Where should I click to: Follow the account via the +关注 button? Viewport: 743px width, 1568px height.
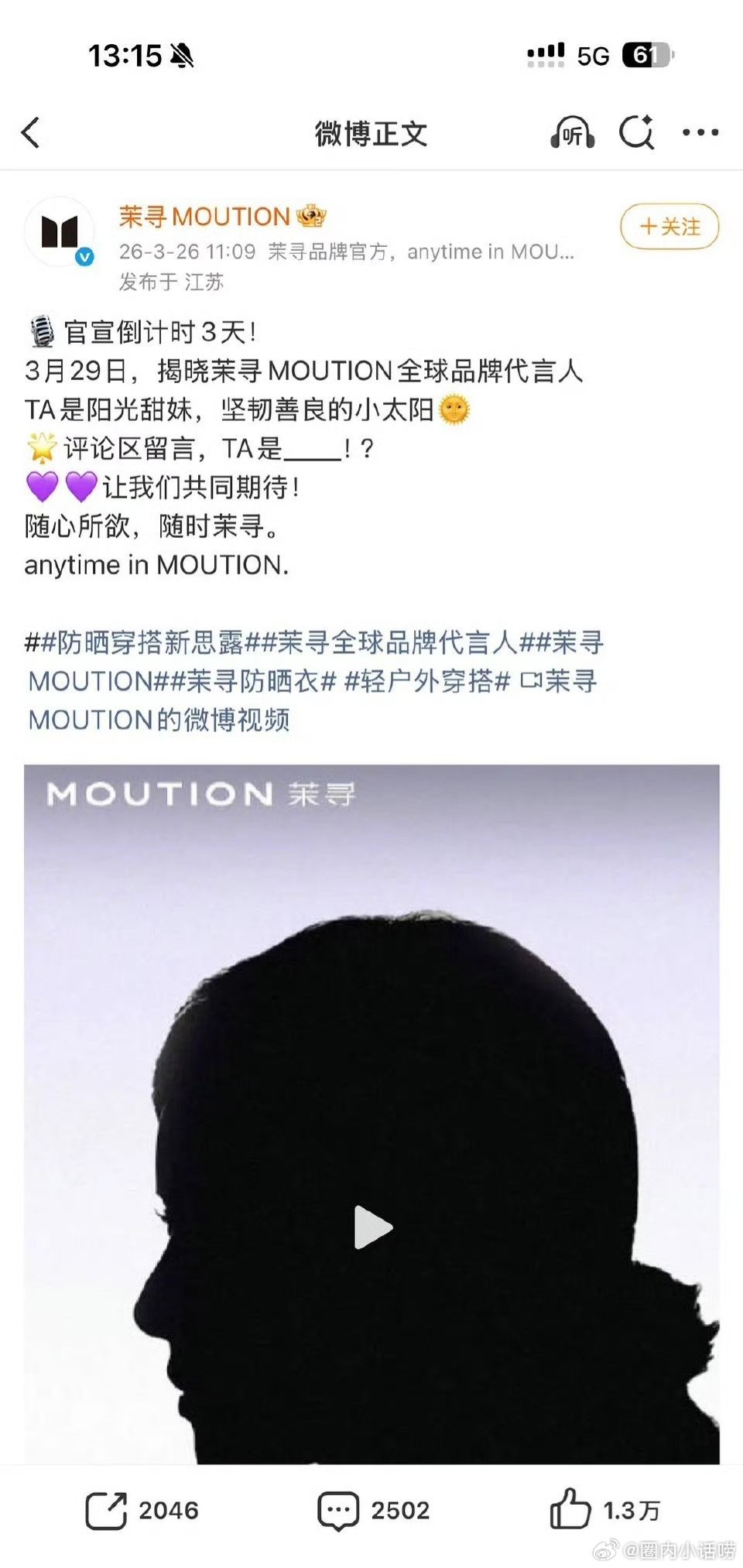(x=669, y=228)
